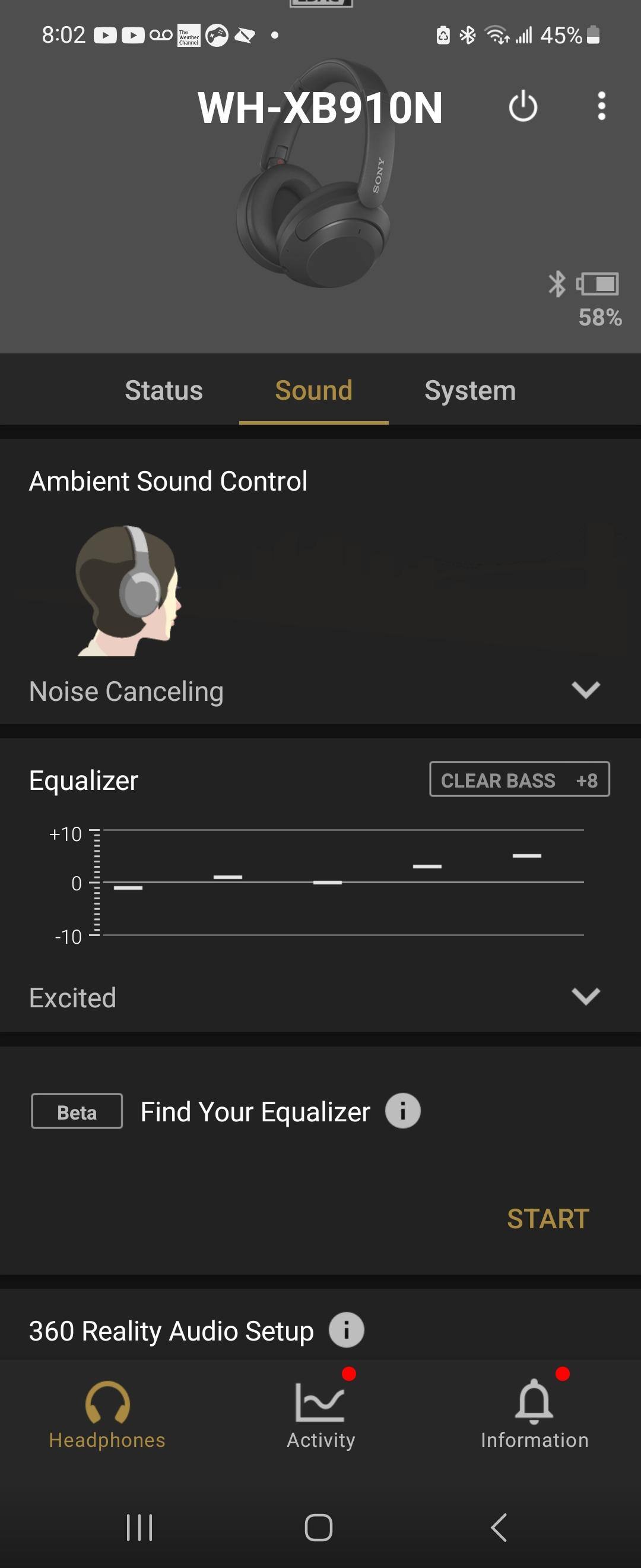Image resolution: width=641 pixels, height=1568 pixels.
Task: Switch to the Status tab
Action: pyautogui.click(x=164, y=391)
